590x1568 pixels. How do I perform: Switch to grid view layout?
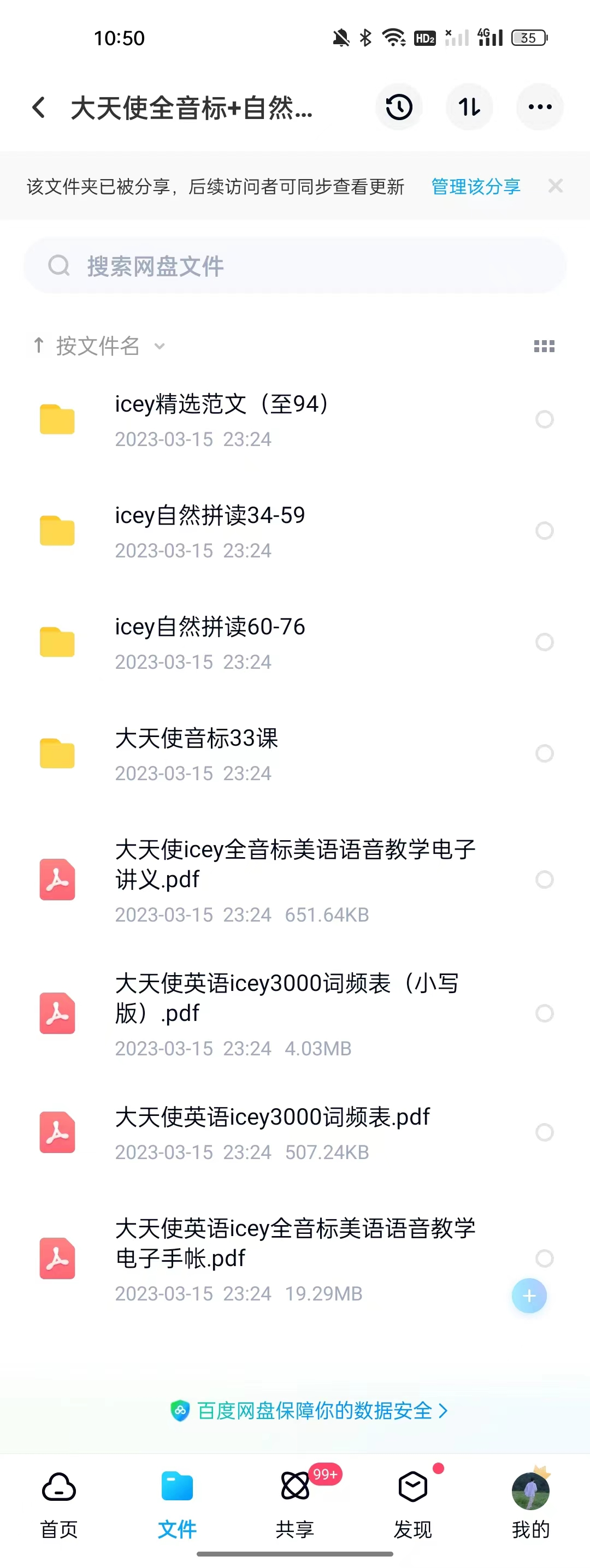pyautogui.click(x=544, y=346)
